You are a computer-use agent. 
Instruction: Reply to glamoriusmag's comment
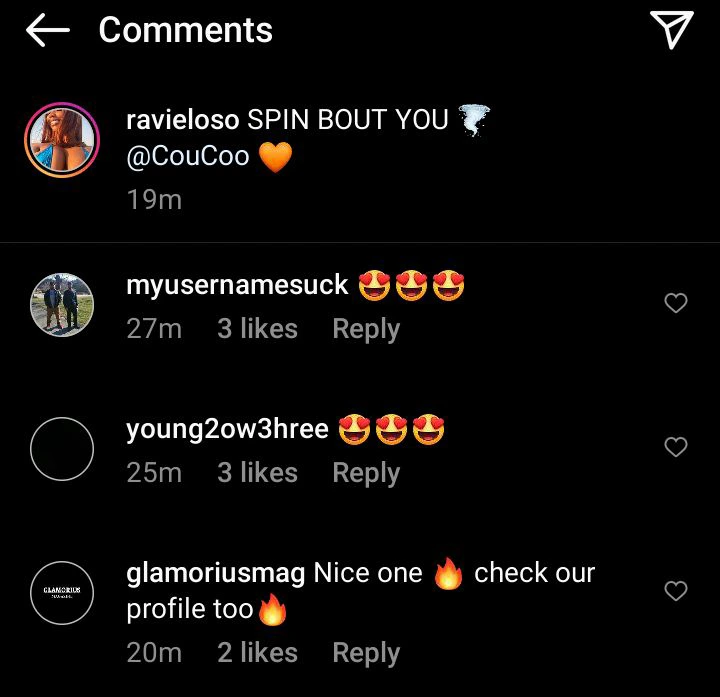(366, 653)
